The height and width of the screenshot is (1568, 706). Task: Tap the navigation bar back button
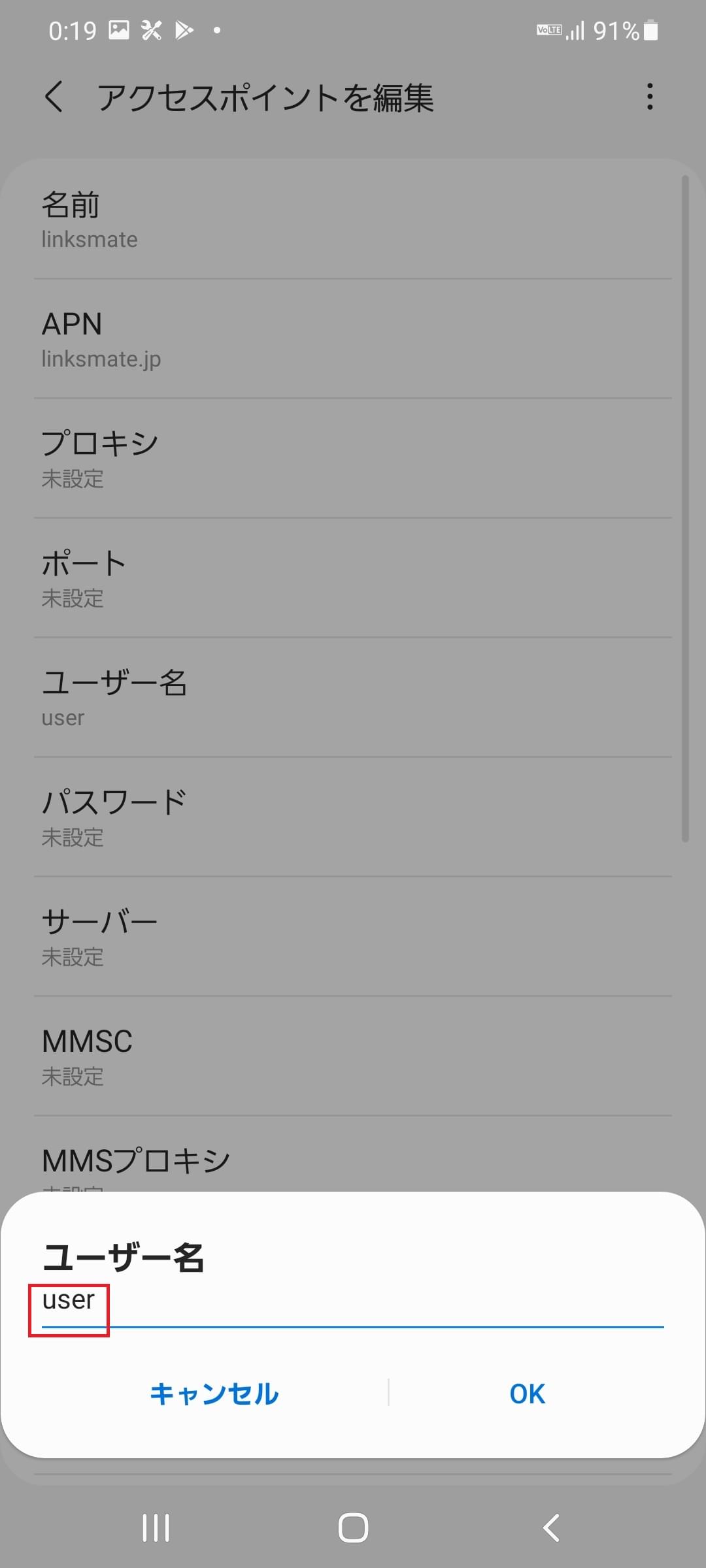pyautogui.click(x=549, y=1527)
